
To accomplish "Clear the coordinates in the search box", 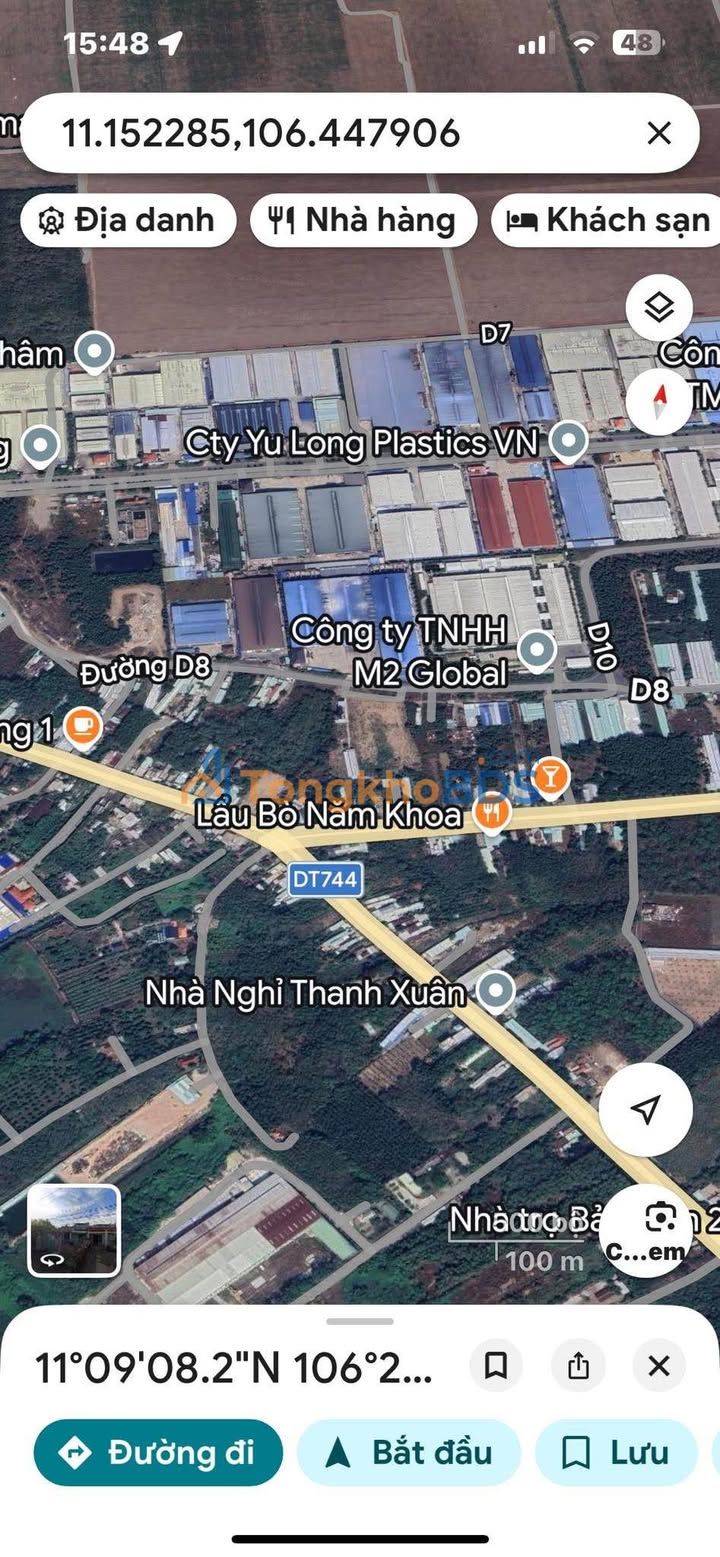I will [x=658, y=133].
